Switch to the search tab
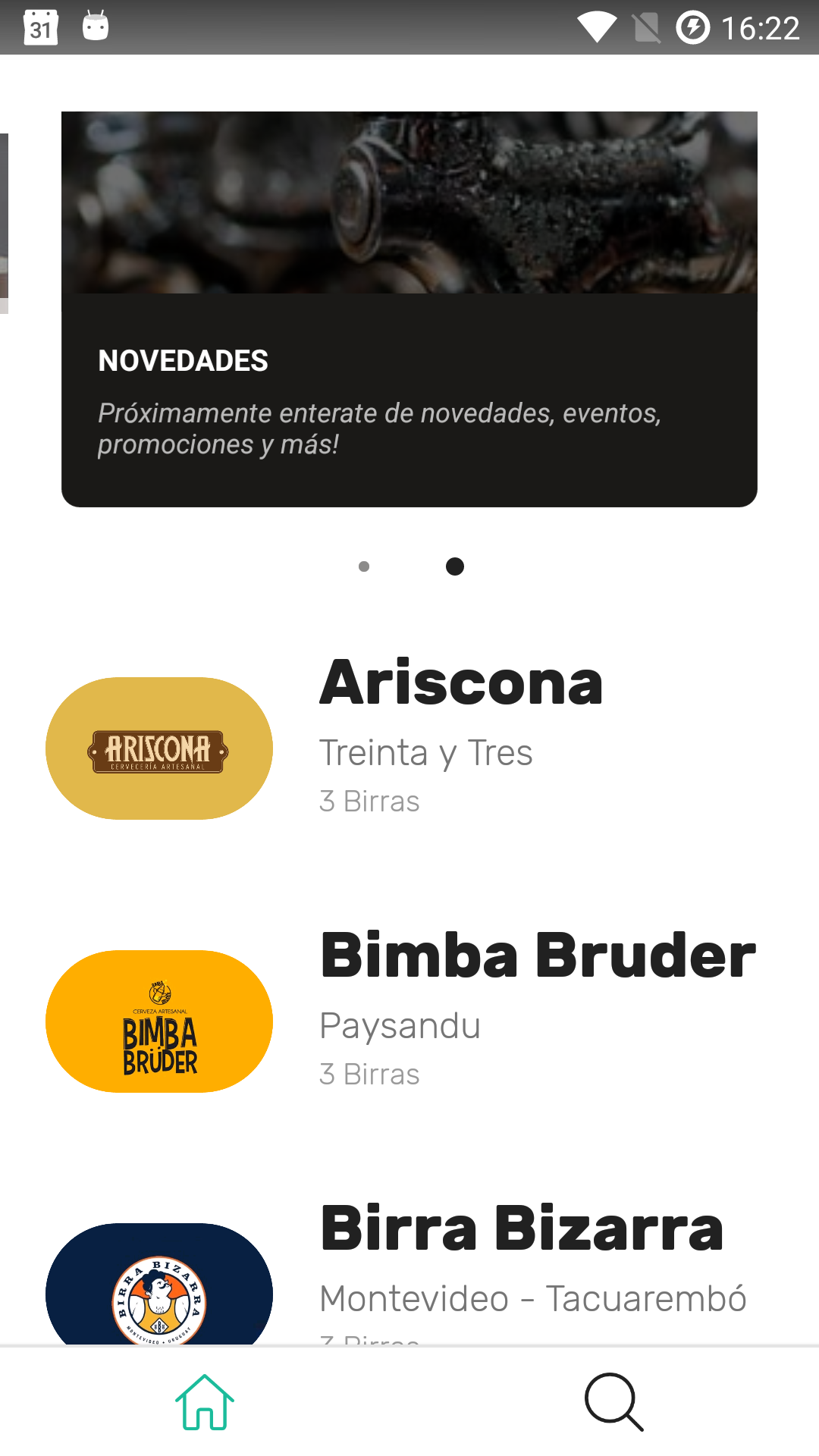The image size is (819, 1456). 613,1402
